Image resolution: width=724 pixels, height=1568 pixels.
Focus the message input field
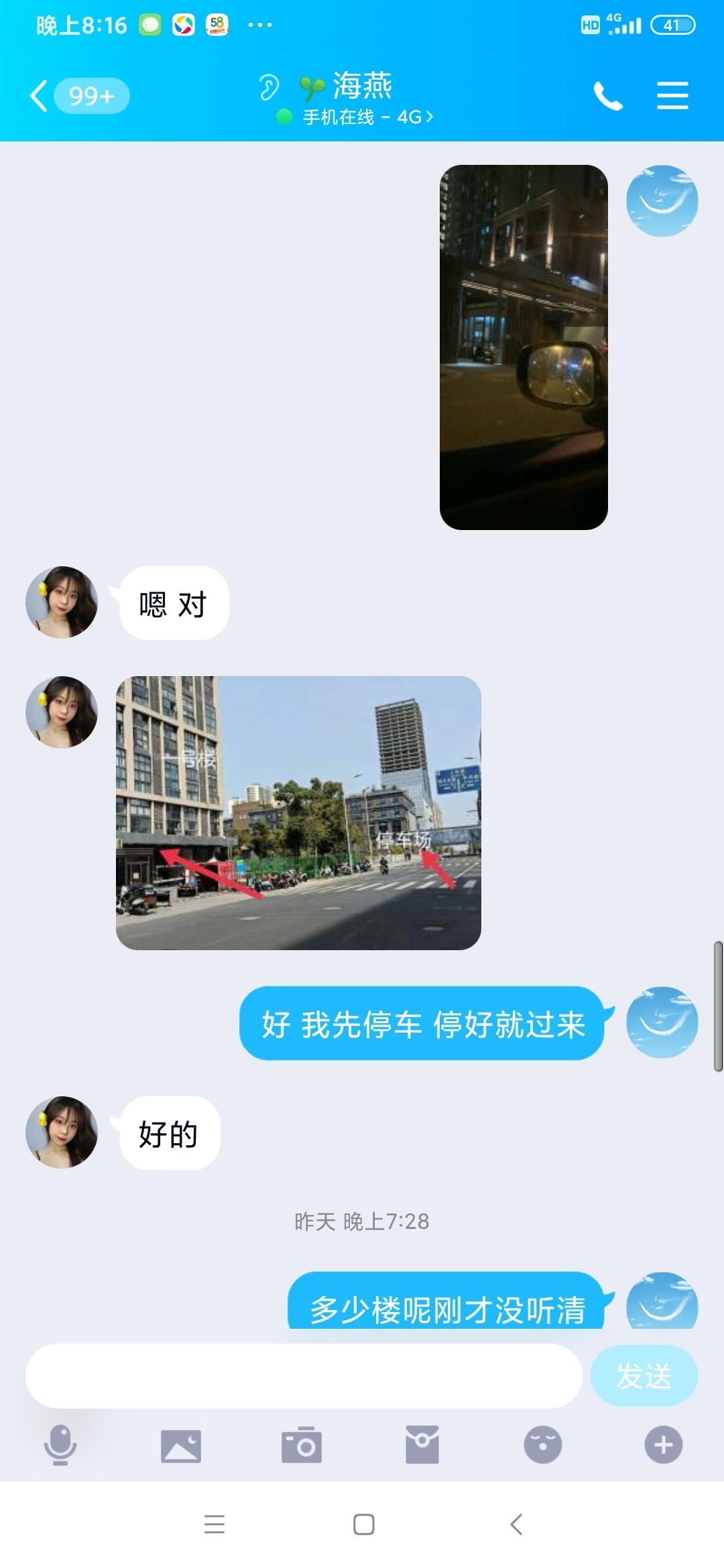(303, 1376)
